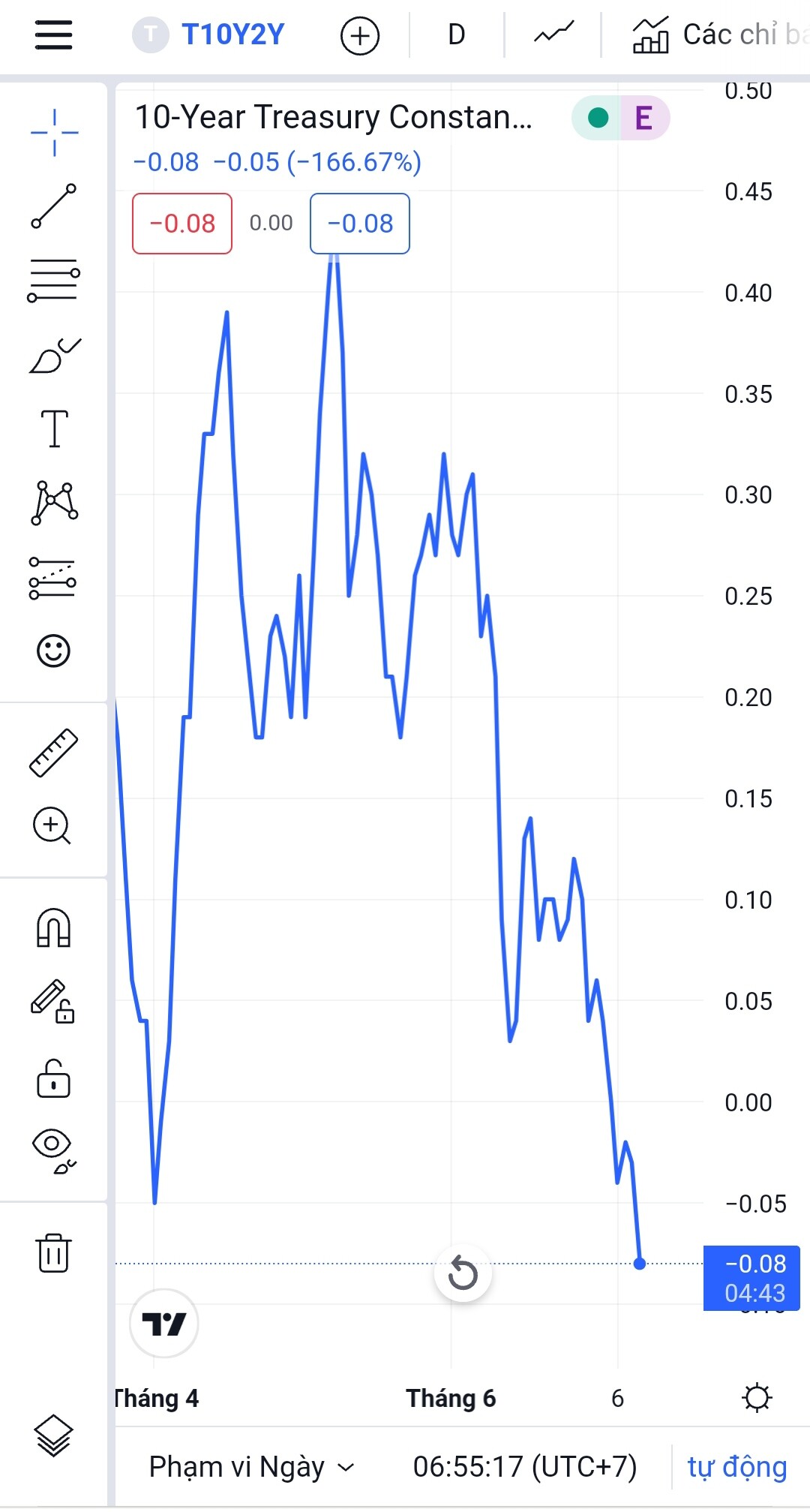Image resolution: width=810 pixels, height=1512 pixels.
Task: Open the brush drawing tool
Action: coord(54,356)
